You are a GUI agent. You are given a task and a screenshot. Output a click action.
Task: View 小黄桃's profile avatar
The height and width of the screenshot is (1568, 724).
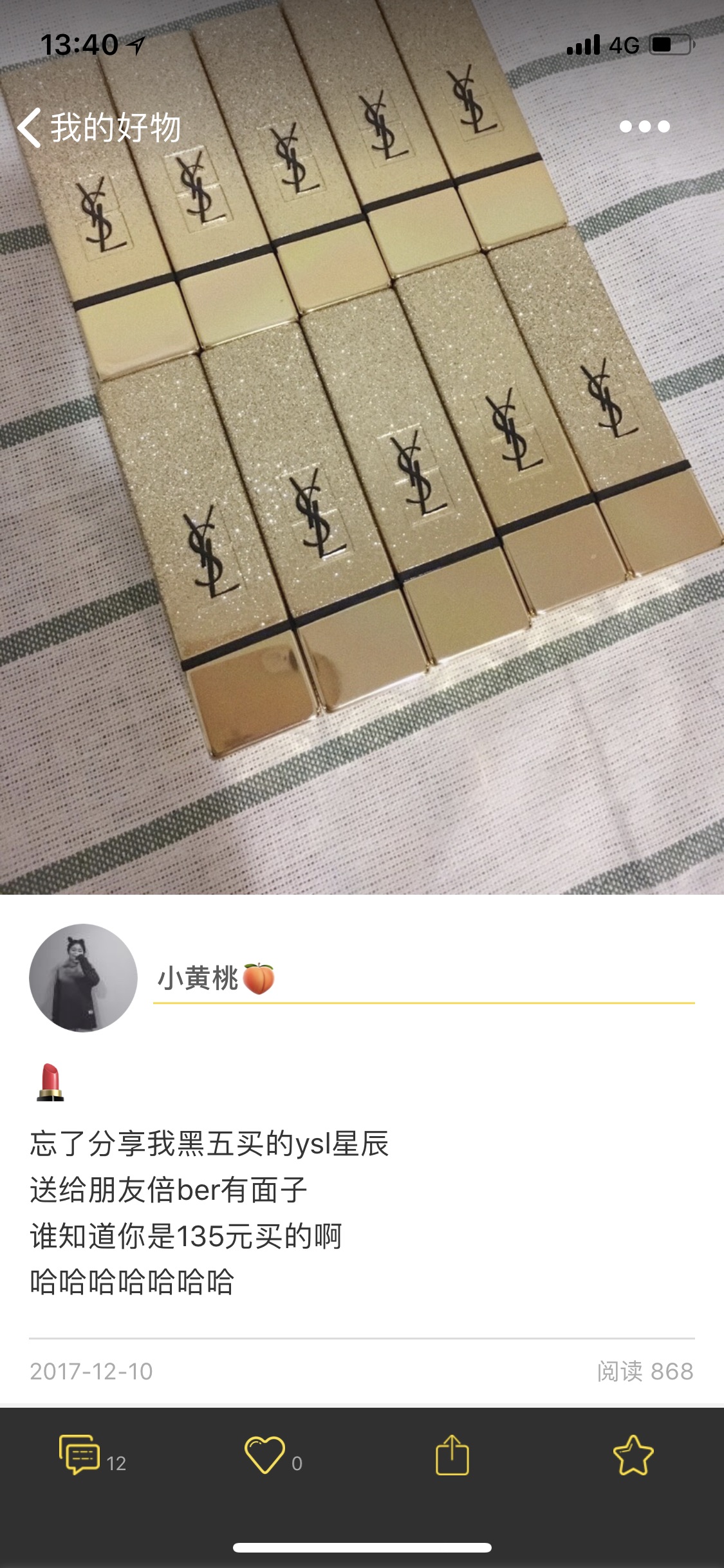point(83,978)
